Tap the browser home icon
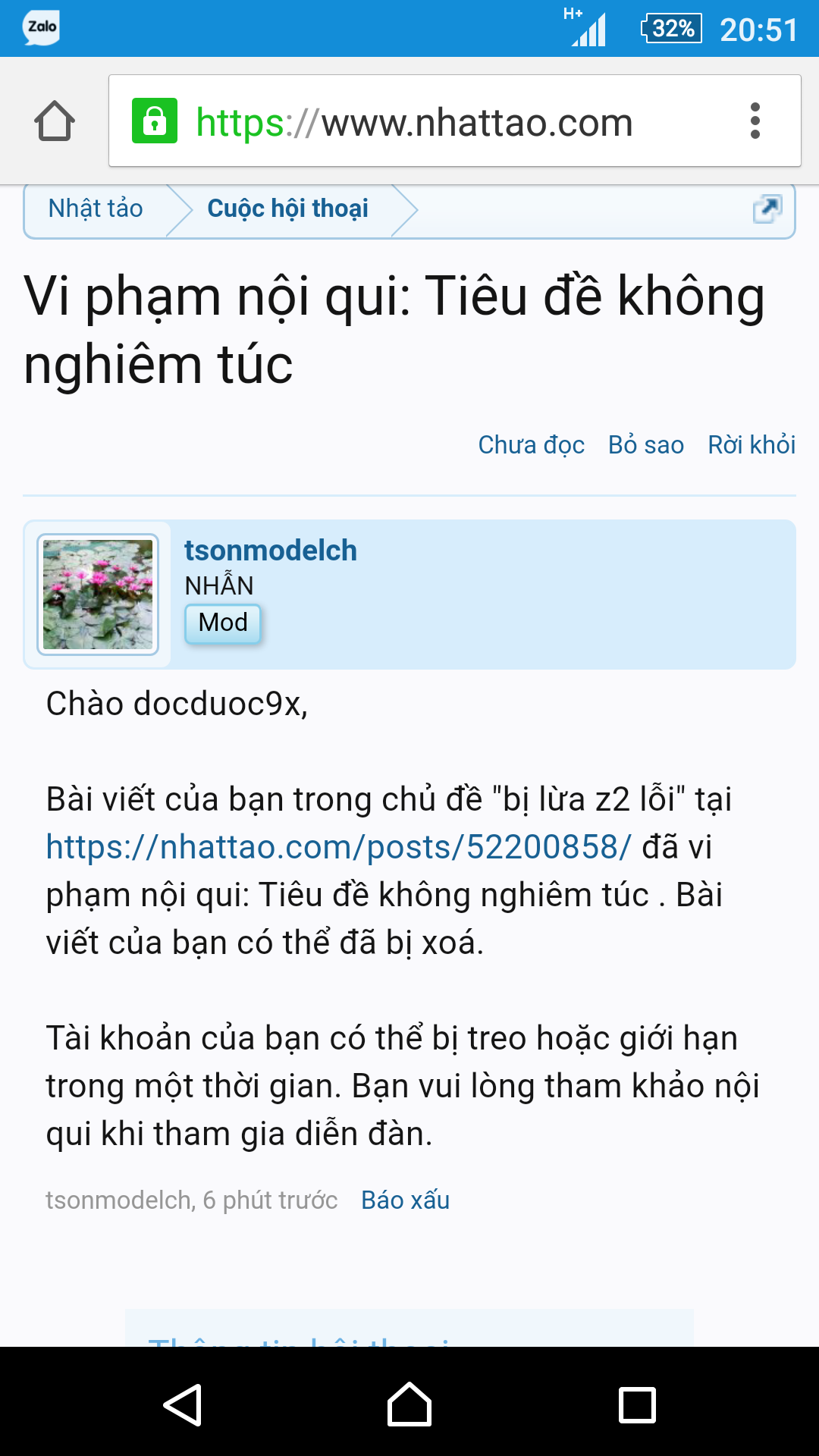This screenshot has height=1456, width=819. pos(55,121)
